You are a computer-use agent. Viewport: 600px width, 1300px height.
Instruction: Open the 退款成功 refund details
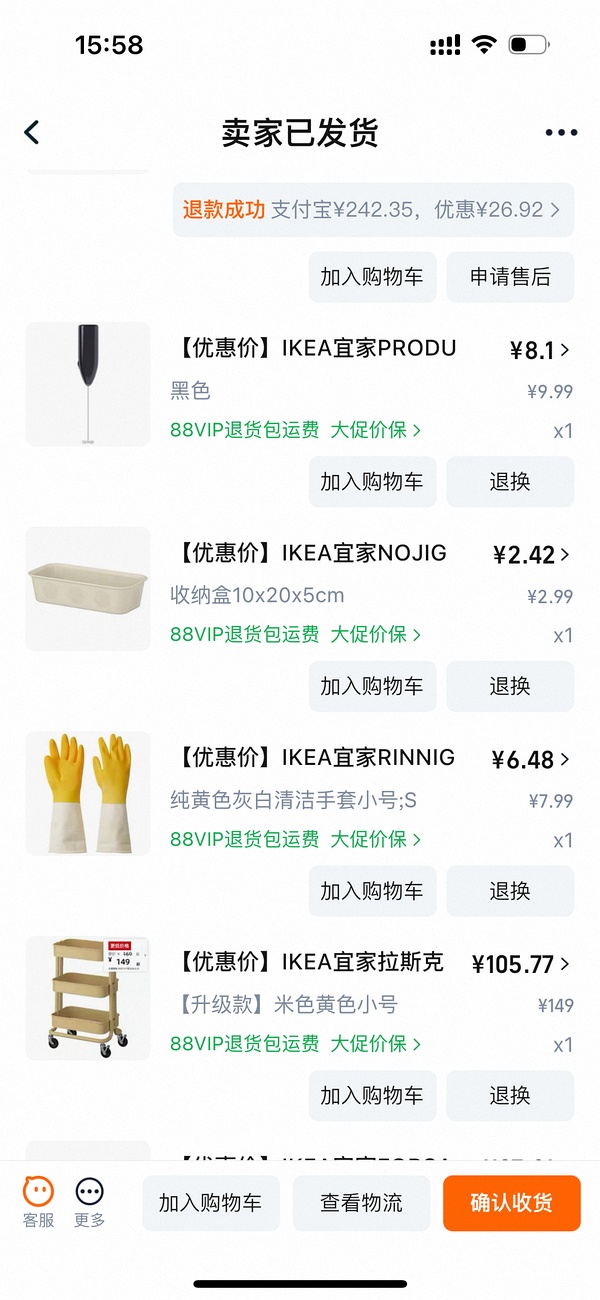point(373,210)
